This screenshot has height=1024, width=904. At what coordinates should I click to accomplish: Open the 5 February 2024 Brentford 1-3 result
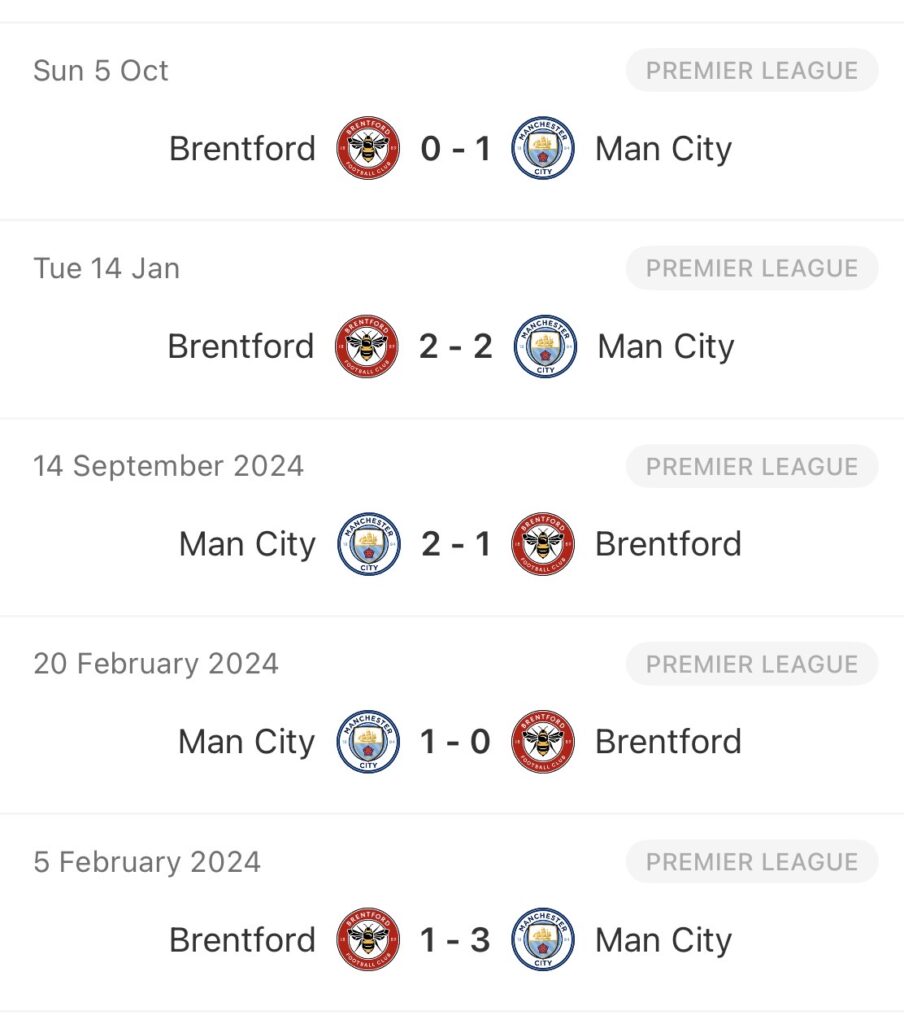click(455, 940)
